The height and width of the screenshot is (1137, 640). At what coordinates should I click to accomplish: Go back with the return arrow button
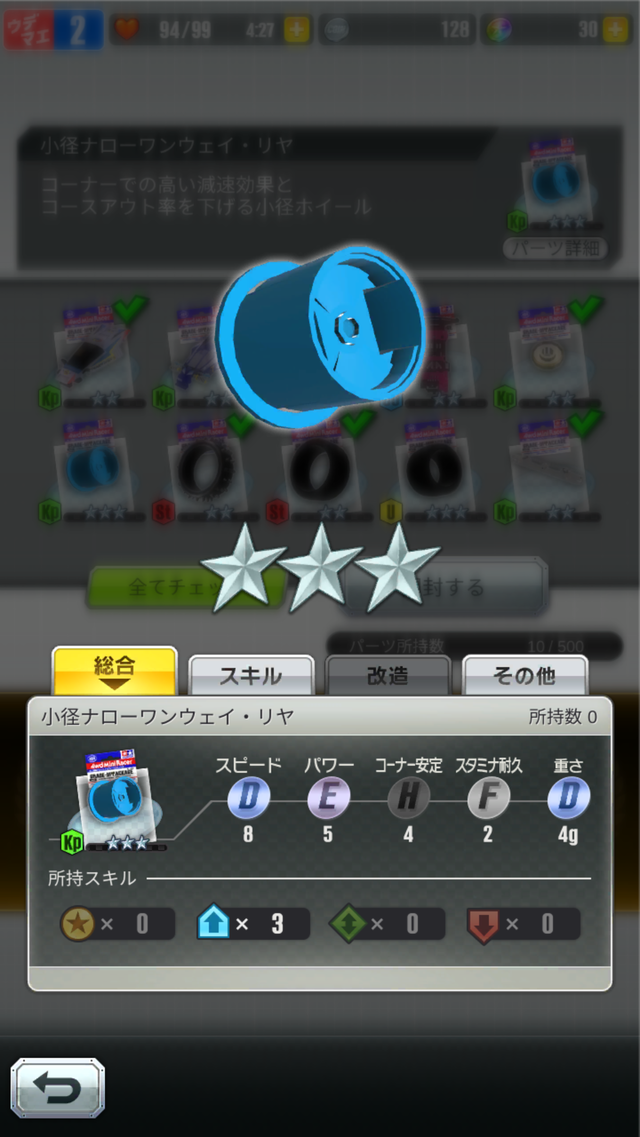point(58,1088)
